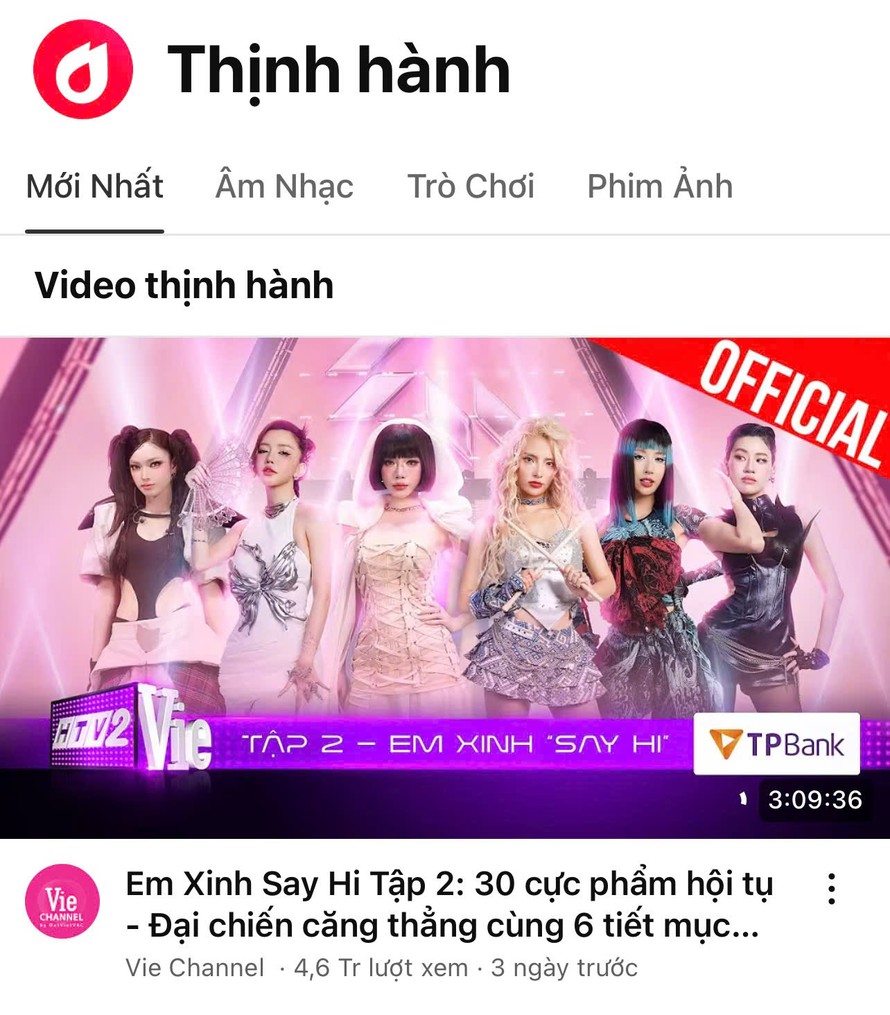Image resolution: width=890 pixels, height=1015 pixels.
Task: Open the Trò Chơi trending tab
Action: [x=470, y=185]
